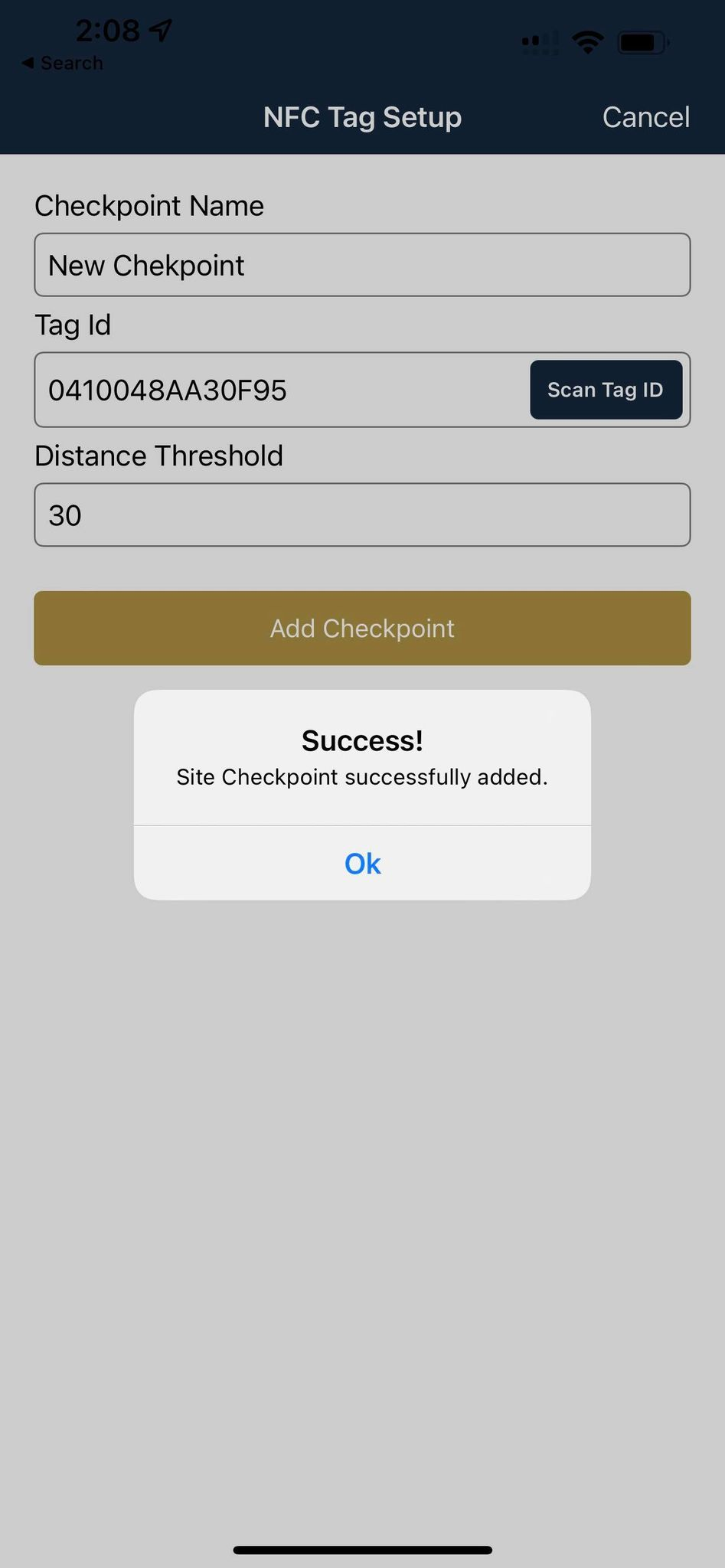Edit the Tag Id field

pyautogui.click(x=282, y=390)
